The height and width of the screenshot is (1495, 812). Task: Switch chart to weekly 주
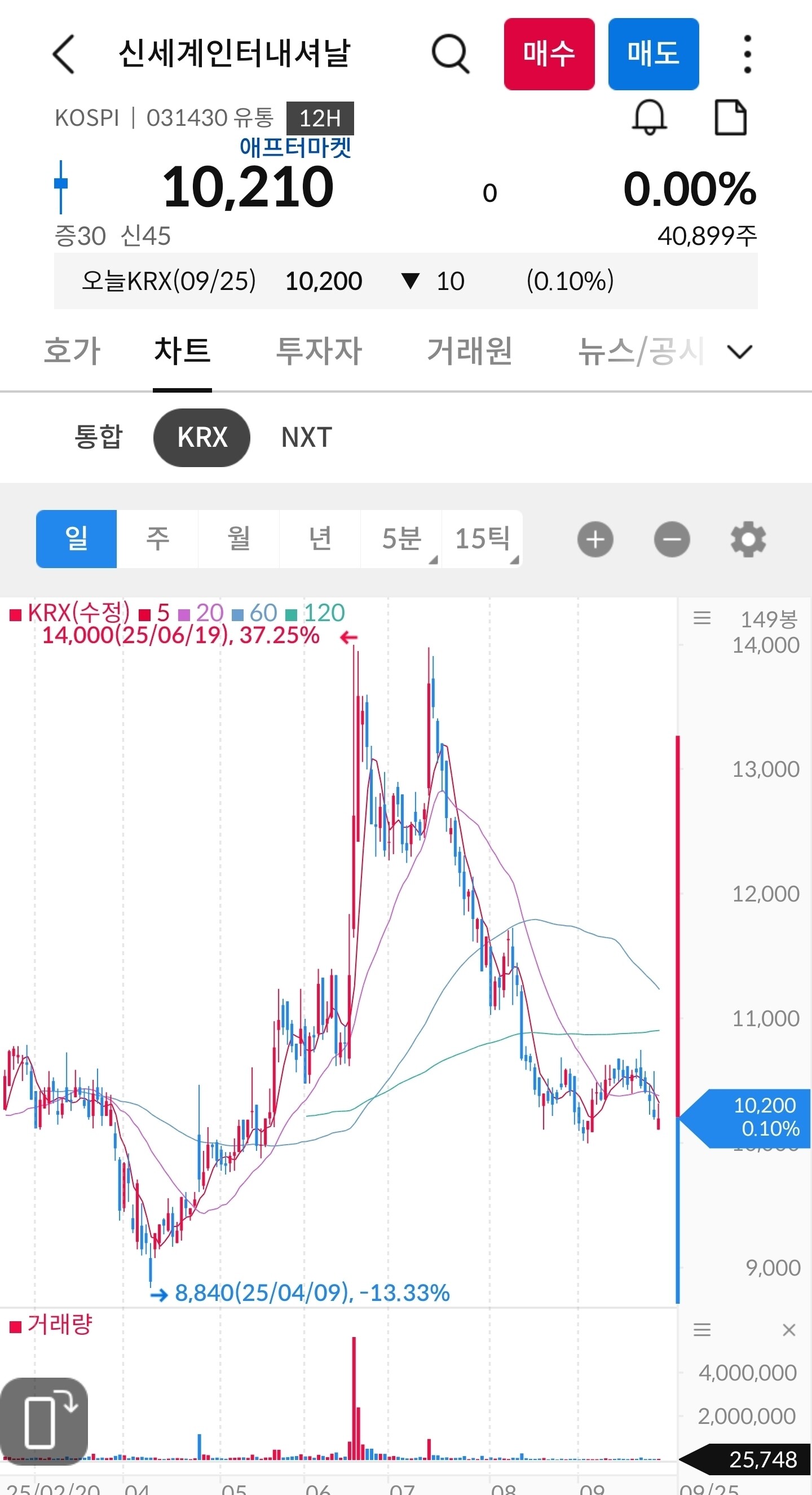pos(158,539)
